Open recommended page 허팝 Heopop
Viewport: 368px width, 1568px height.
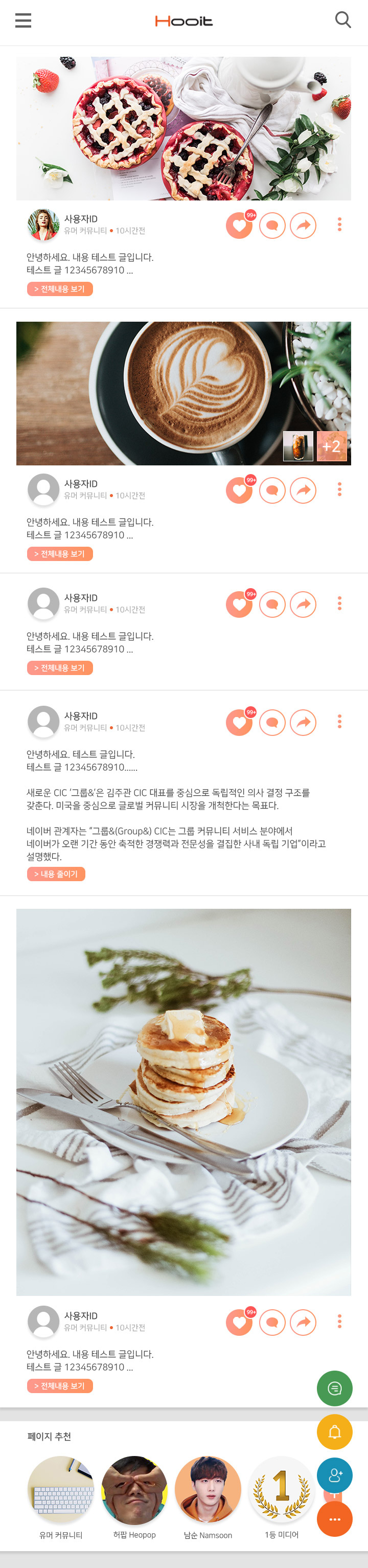point(134,1489)
